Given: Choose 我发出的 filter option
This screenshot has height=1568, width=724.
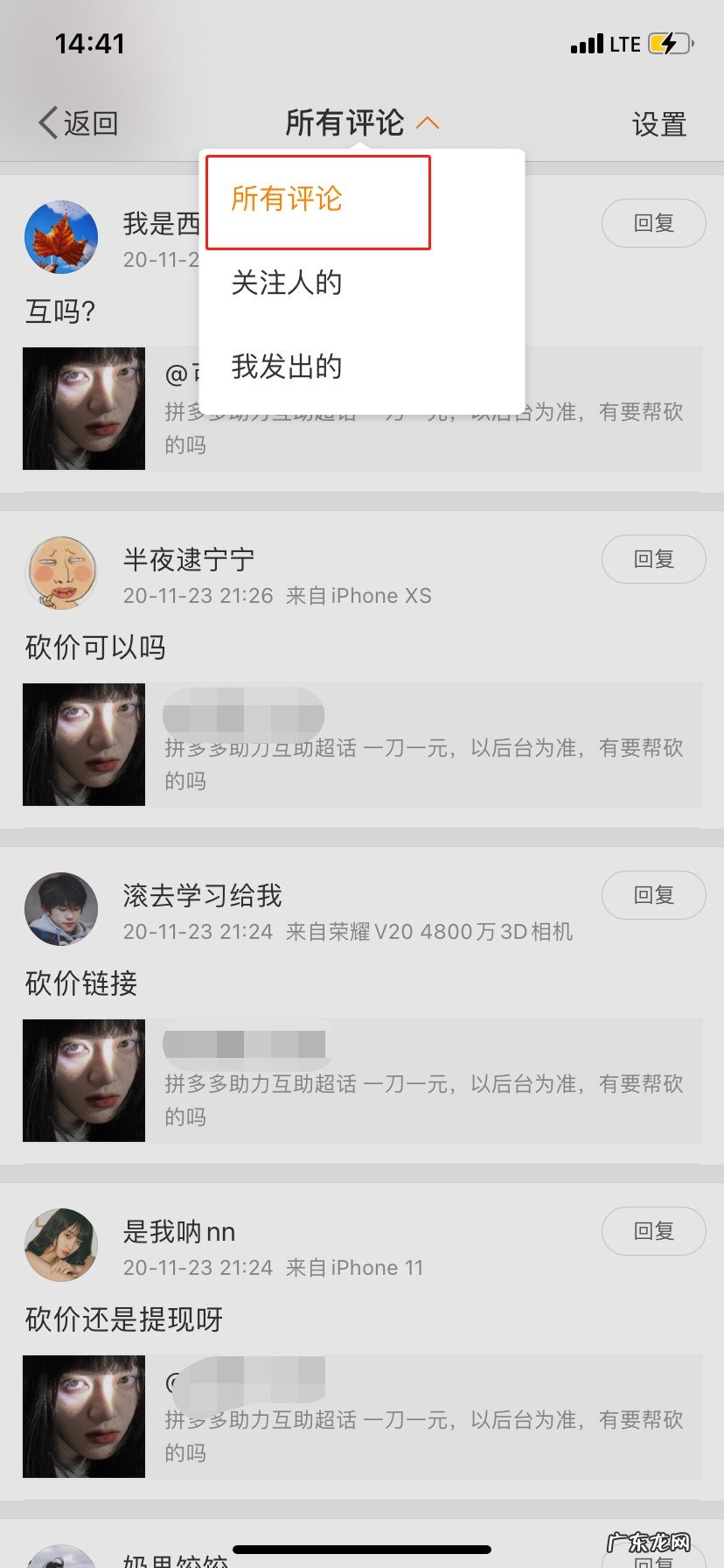Looking at the screenshot, I should click(287, 367).
